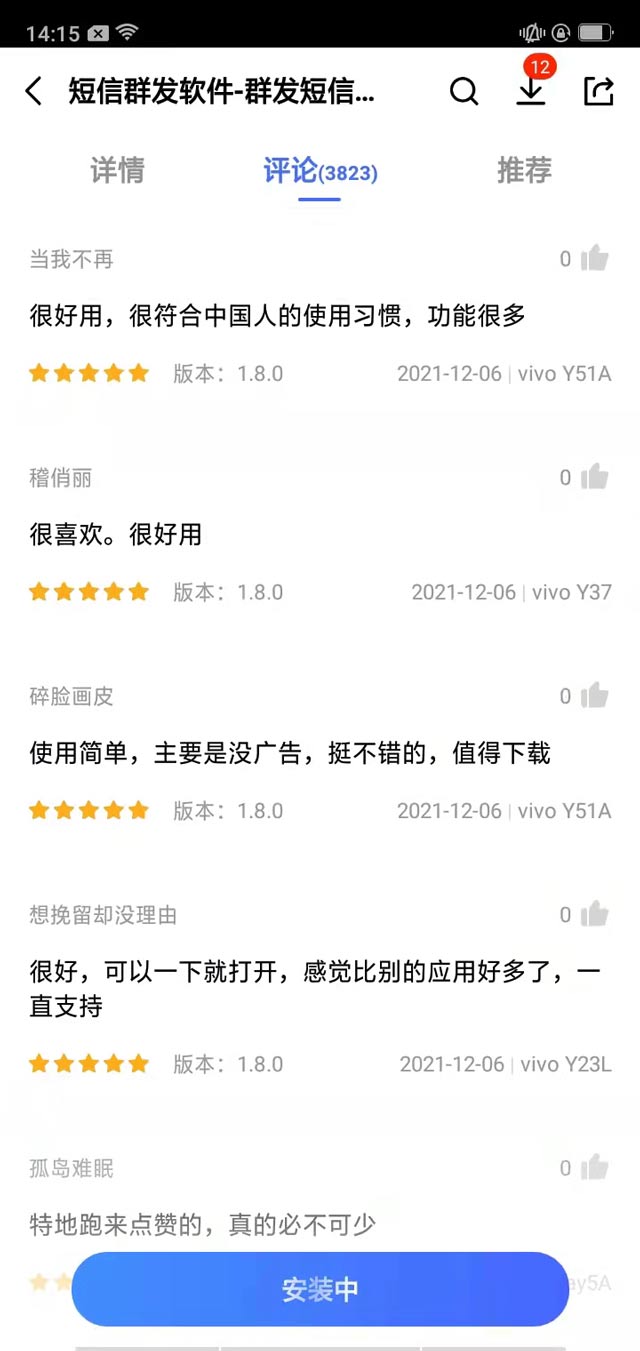Open the search icon in top bar

(x=464, y=92)
